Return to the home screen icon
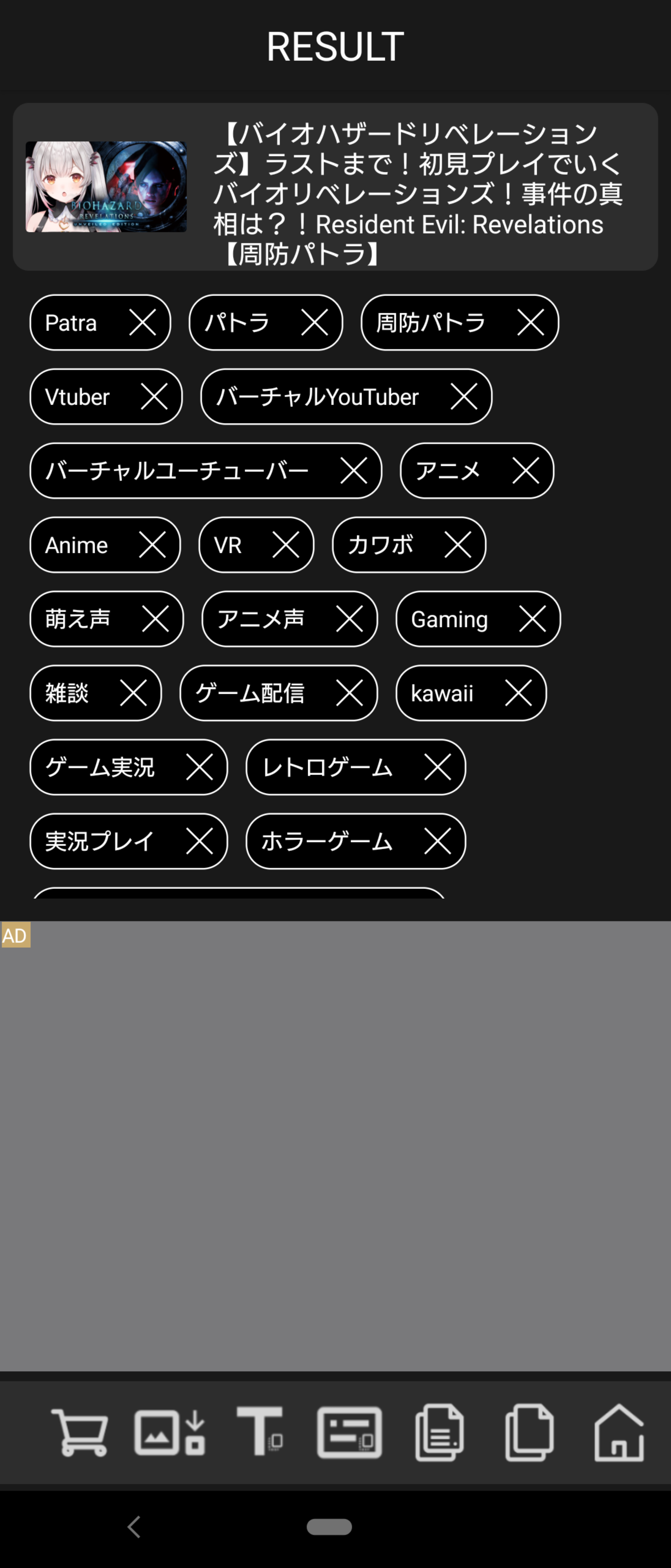Screen dimensions: 671x1568 click(619, 1432)
